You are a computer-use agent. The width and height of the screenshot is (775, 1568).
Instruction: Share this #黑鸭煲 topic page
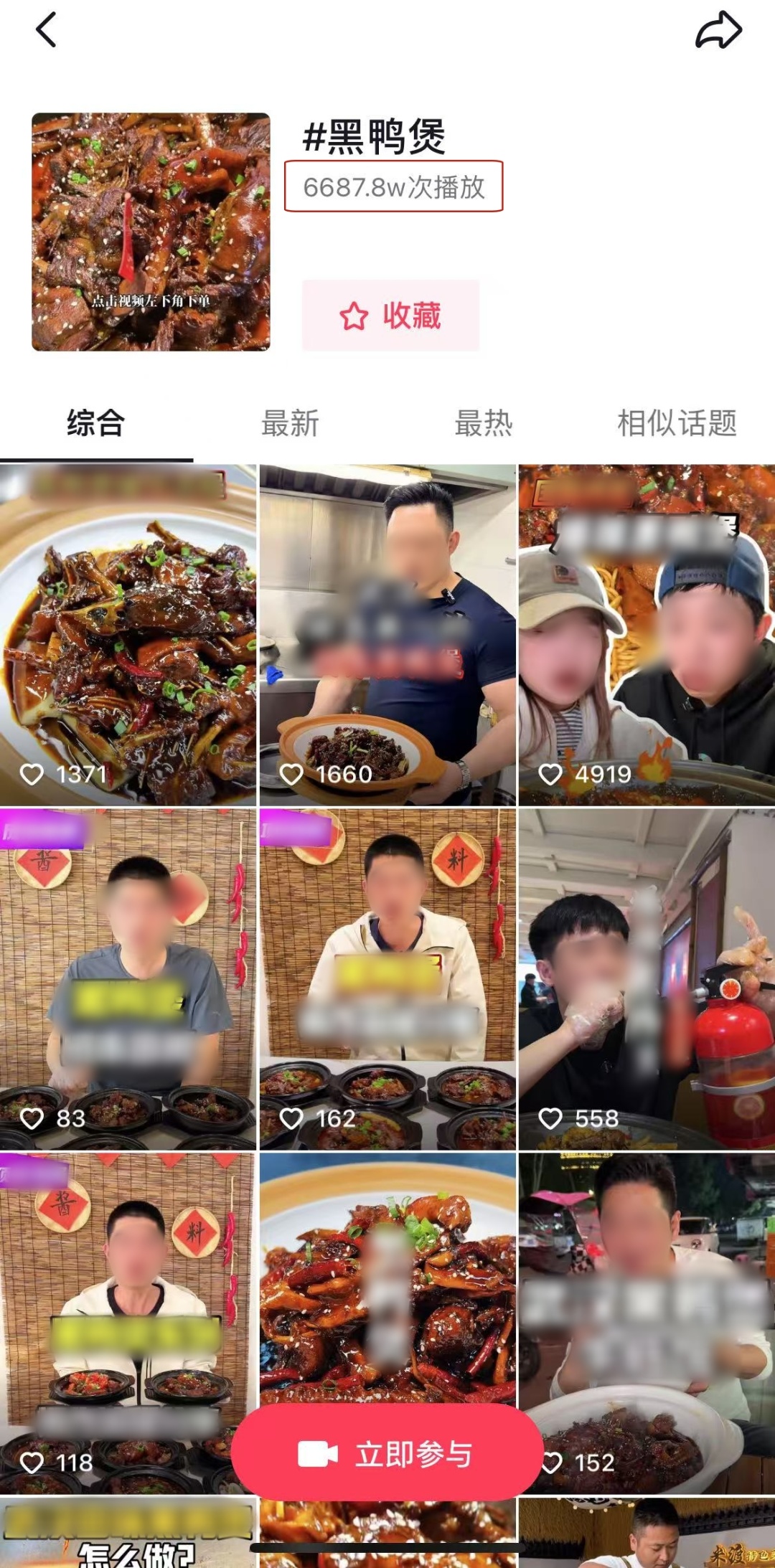click(718, 31)
